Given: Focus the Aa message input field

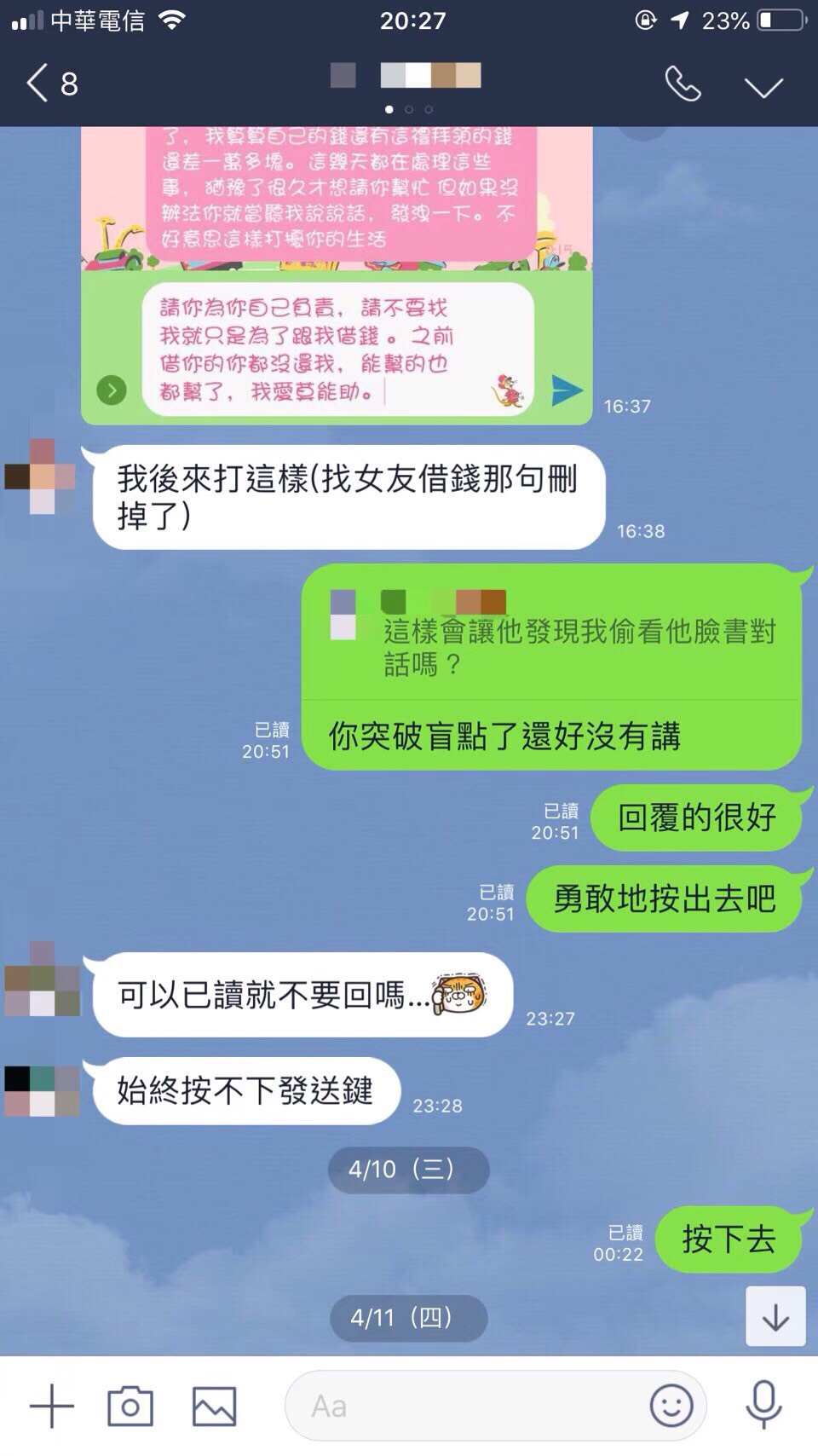Looking at the screenshot, I should [x=469, y=1406].
